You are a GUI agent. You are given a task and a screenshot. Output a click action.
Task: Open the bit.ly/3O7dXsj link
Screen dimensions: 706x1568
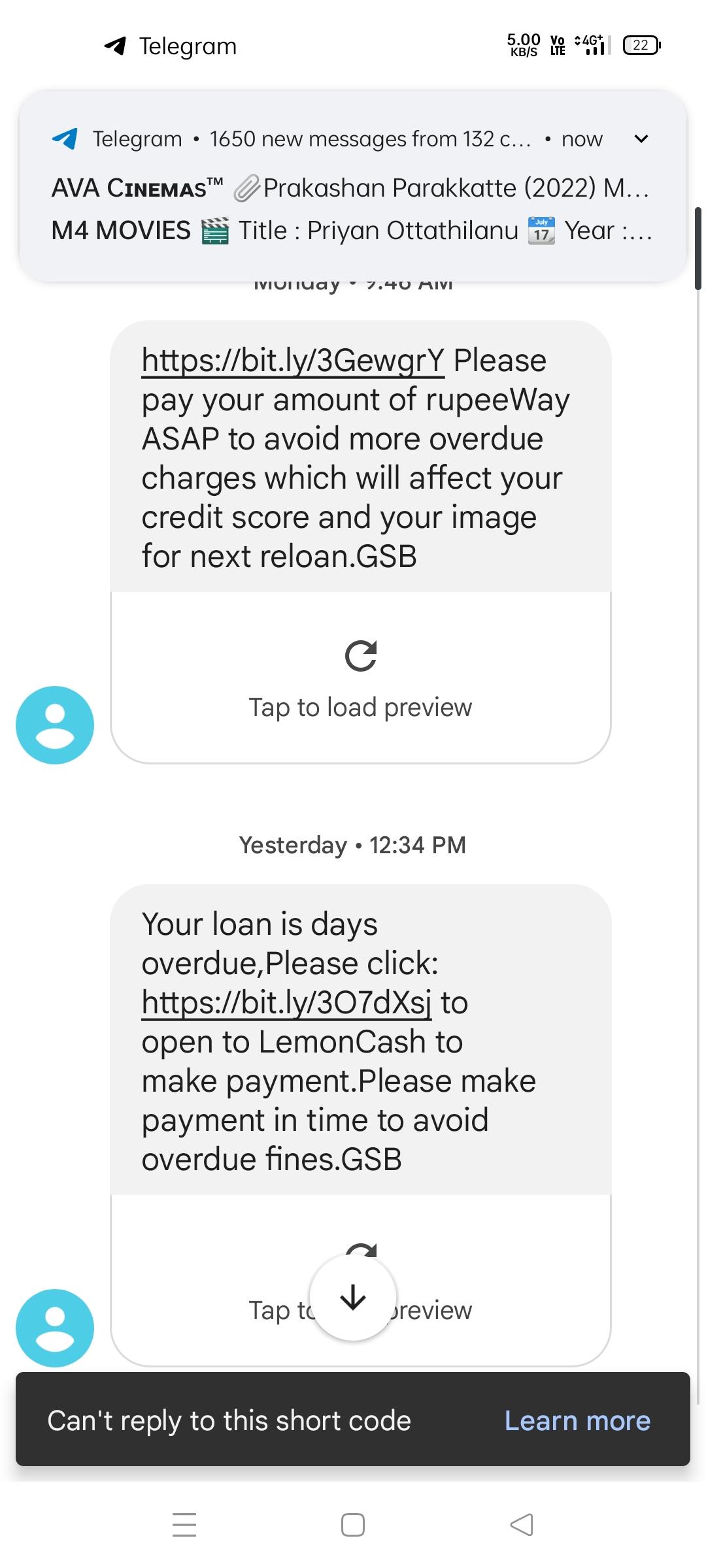(286, 1003)
